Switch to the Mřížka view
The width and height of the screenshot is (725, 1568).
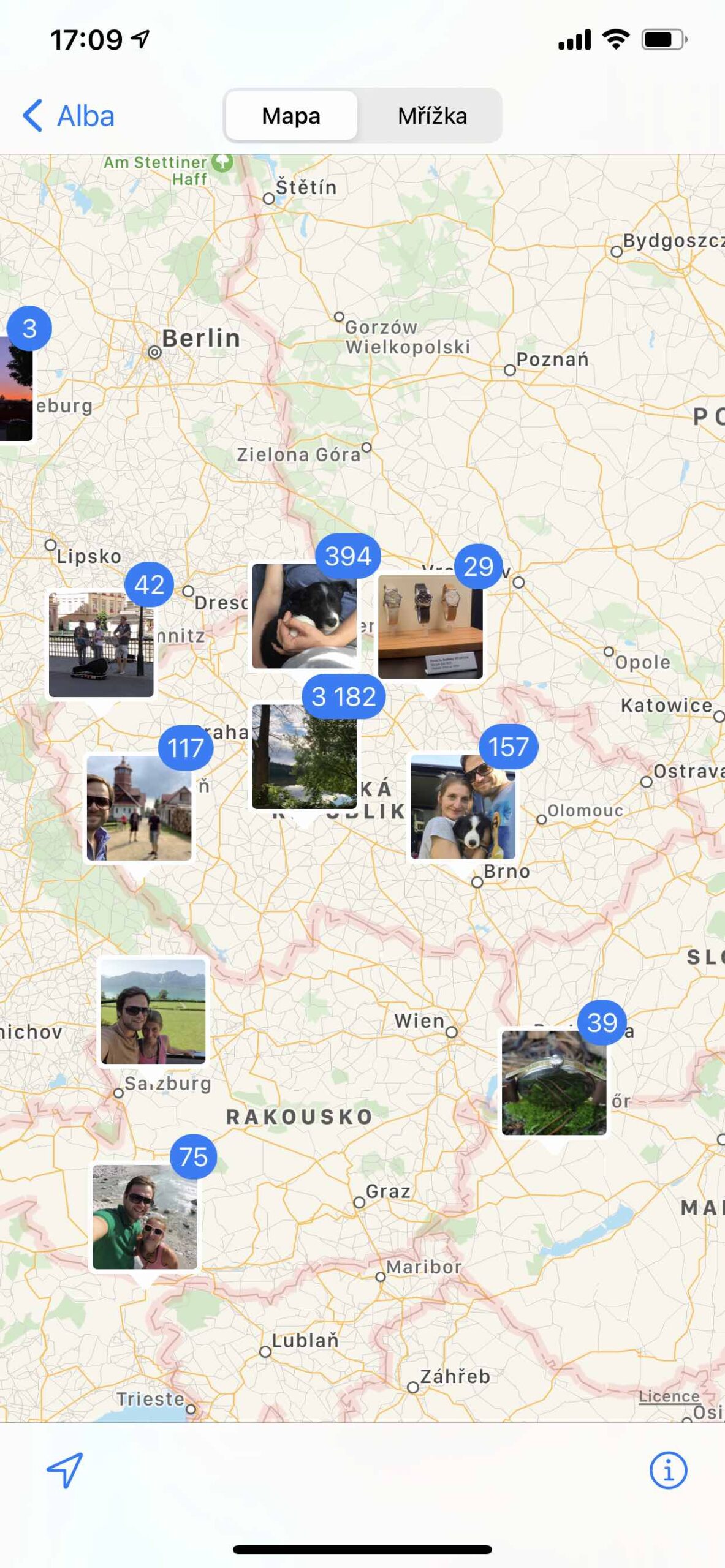[x=432, y=116]
